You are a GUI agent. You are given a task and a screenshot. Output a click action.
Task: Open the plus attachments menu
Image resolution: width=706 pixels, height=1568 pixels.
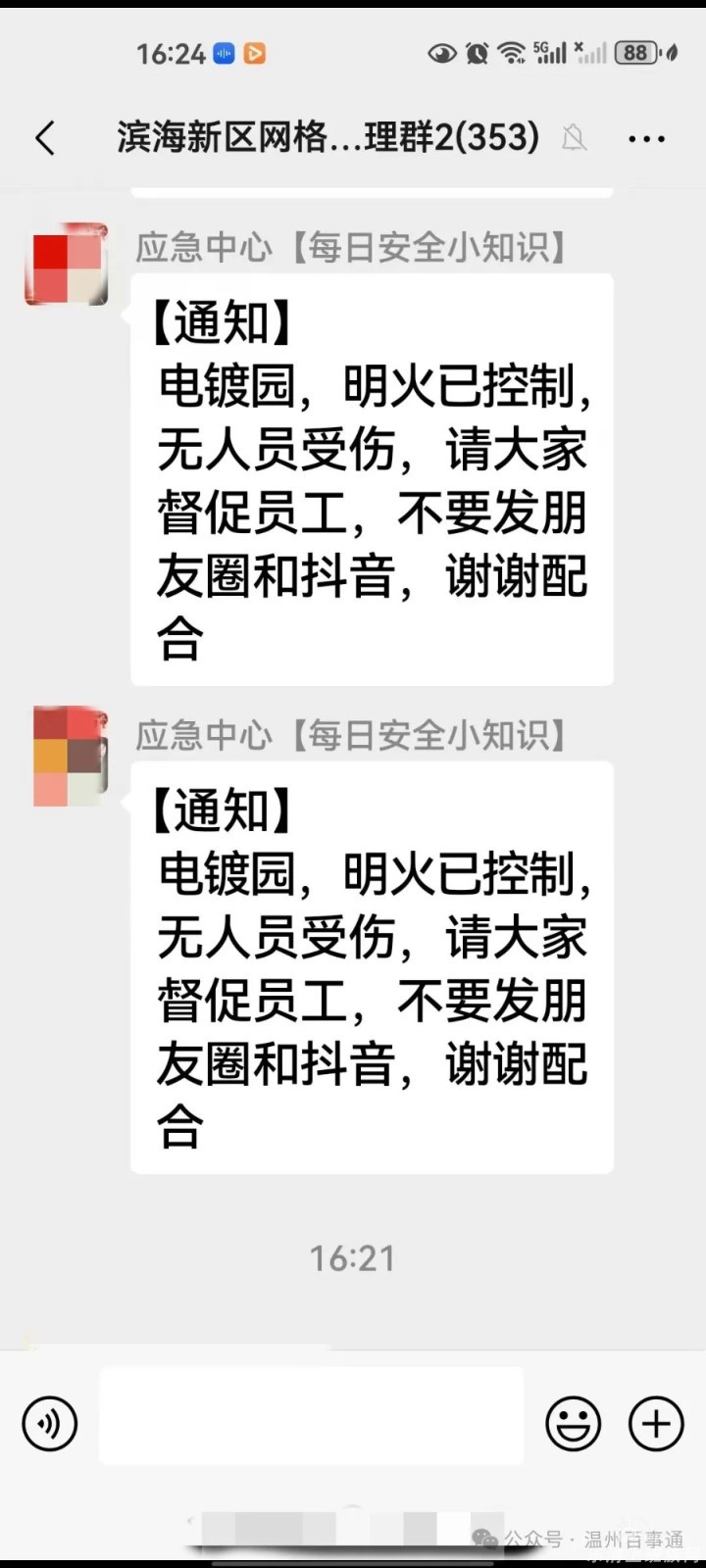656,1423
